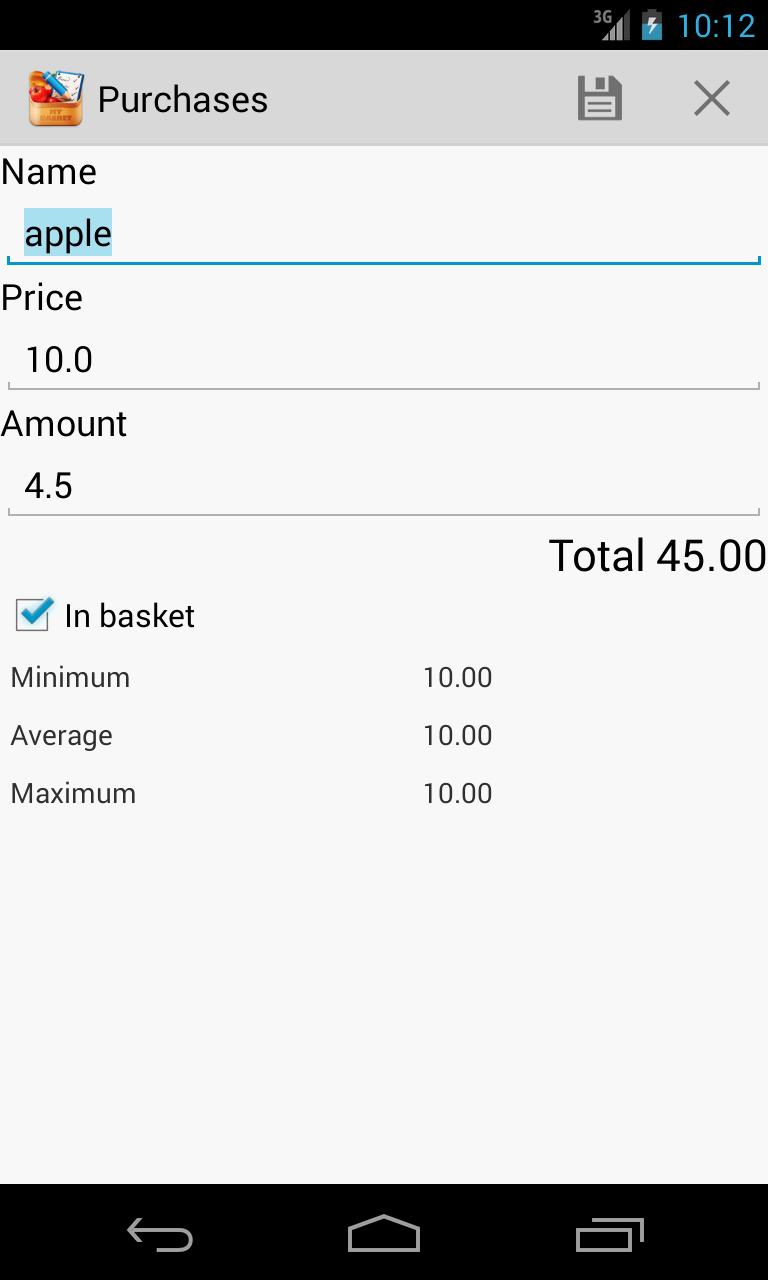
Task: Tap the Total 45.00 label
Action: 656,555
